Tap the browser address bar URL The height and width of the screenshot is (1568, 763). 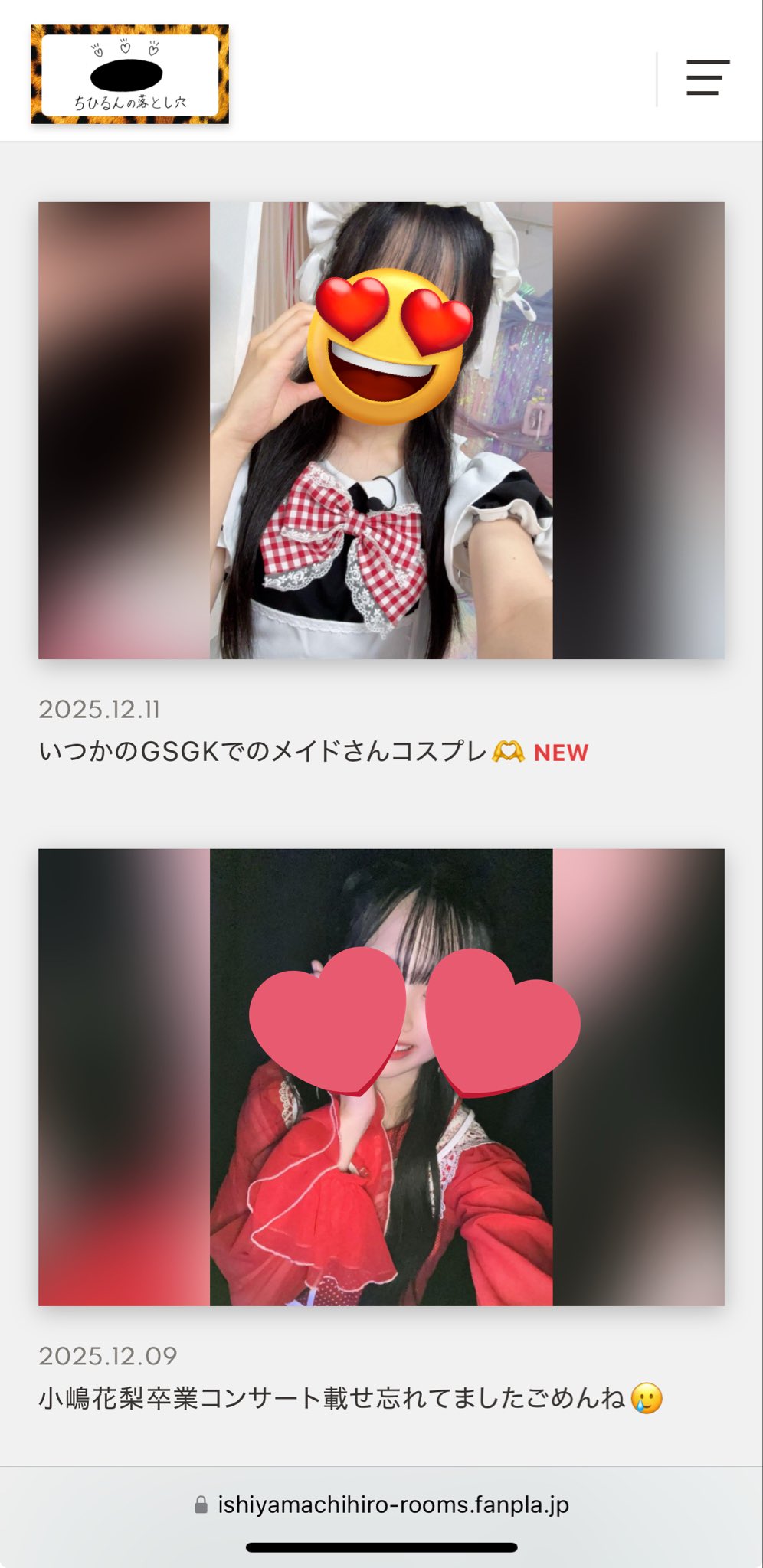(x=392, y=1504)
